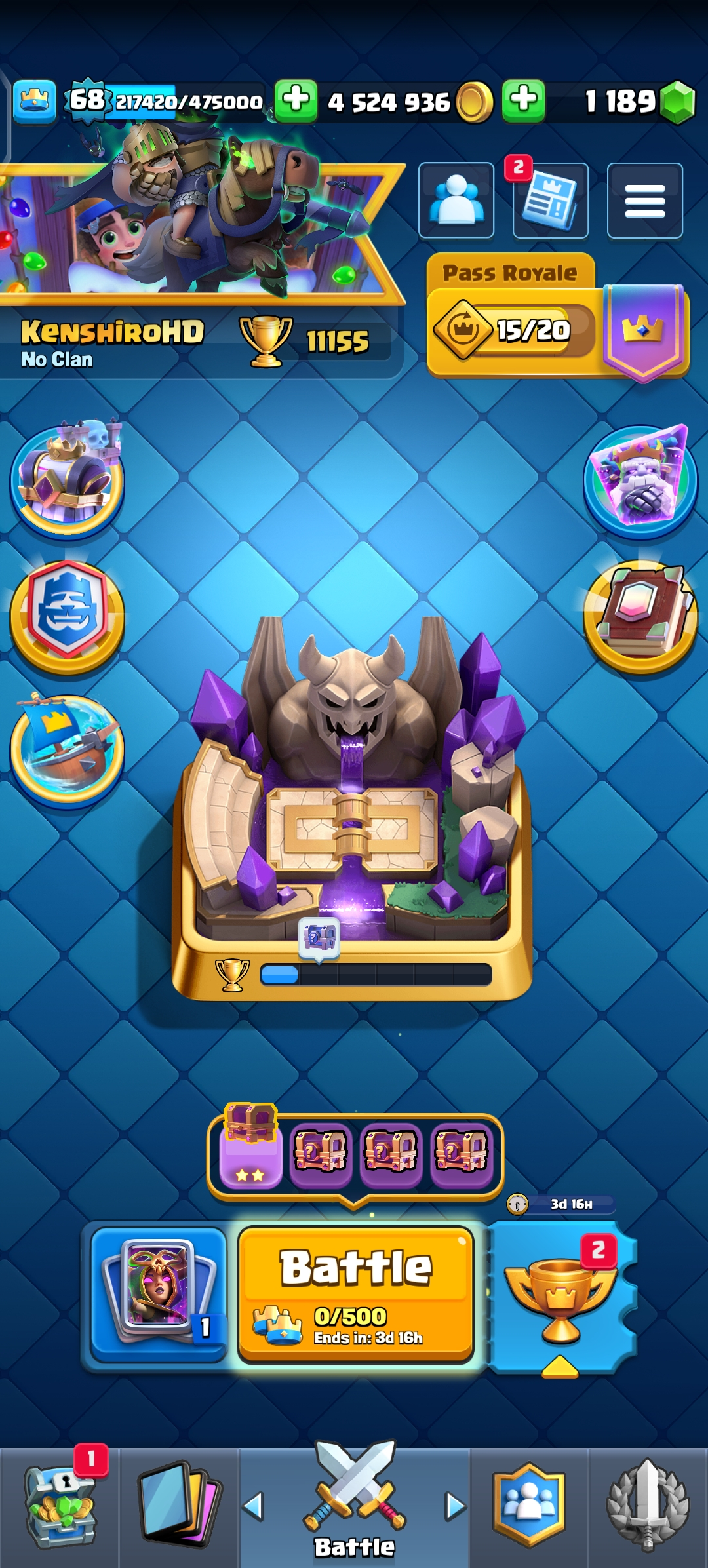The height and width of the screenshot is (1568, 708).
Task: Switch to the Clan social tab
Action: (x=528, y=1505)
